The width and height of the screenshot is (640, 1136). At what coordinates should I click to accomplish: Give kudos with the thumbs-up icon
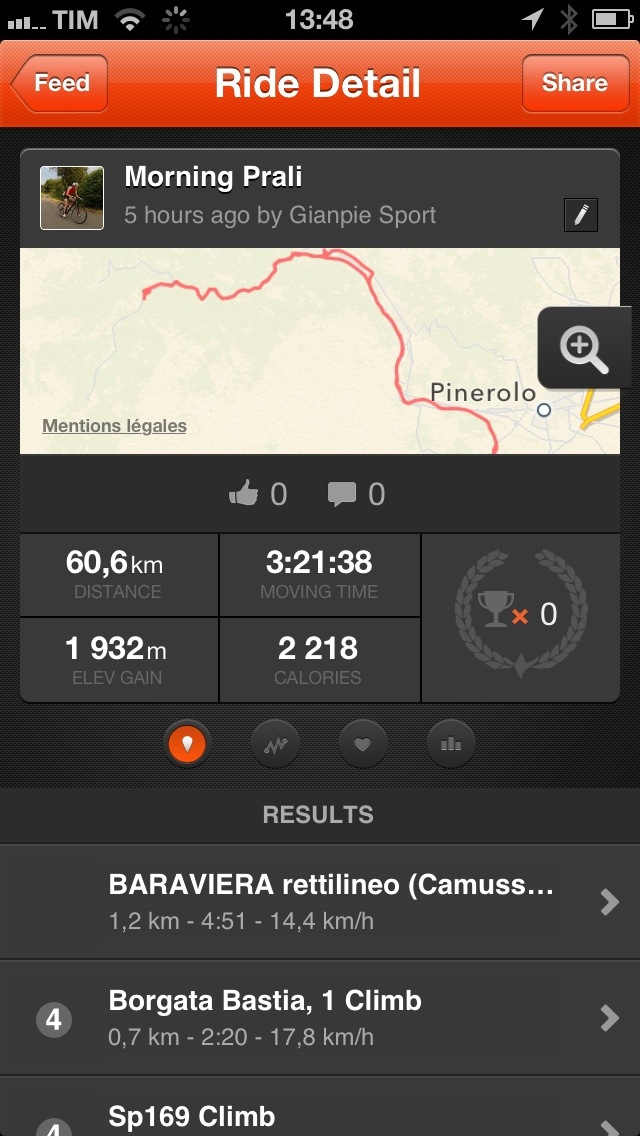[x=245, y=493]
